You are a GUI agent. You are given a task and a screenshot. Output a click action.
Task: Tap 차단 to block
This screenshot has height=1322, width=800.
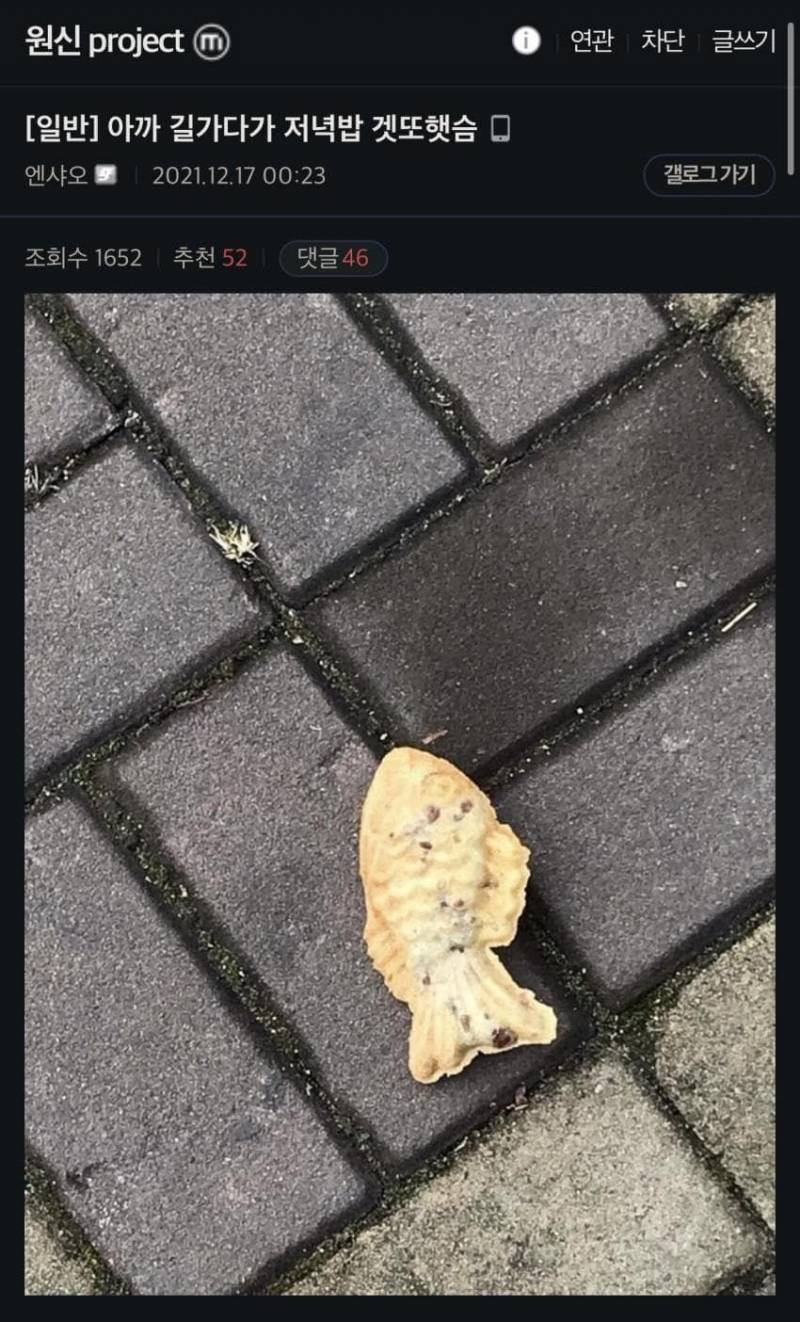coord(662,41)
